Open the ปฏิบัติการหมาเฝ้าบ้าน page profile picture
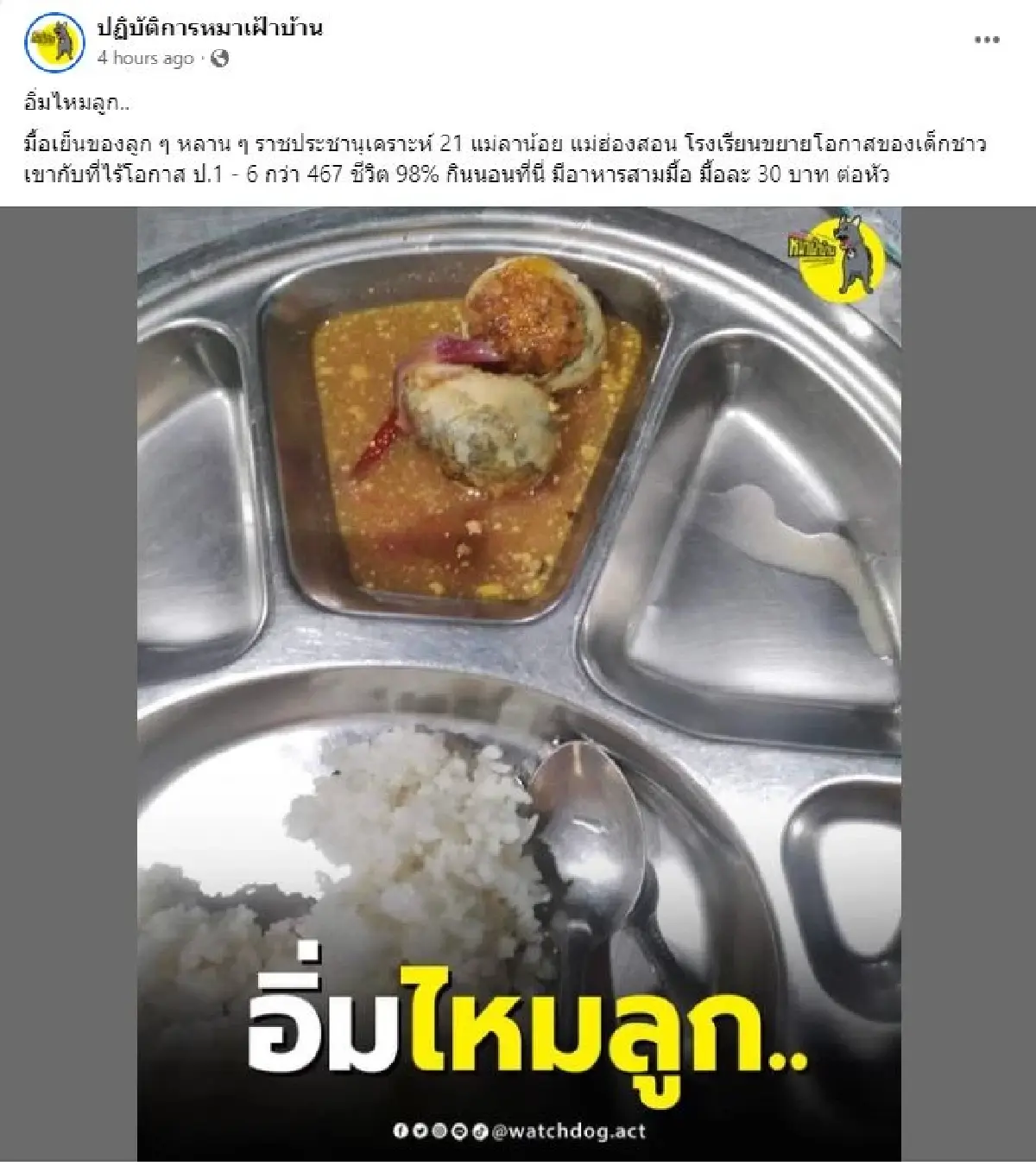This screenshot has height=1166, width=1036. click(x=54, y=41)
